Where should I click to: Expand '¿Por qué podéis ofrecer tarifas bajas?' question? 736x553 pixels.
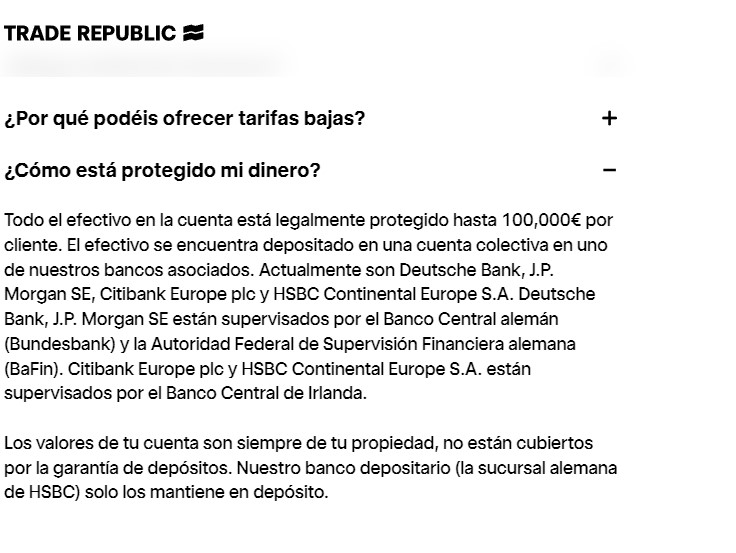coord(609,119)
